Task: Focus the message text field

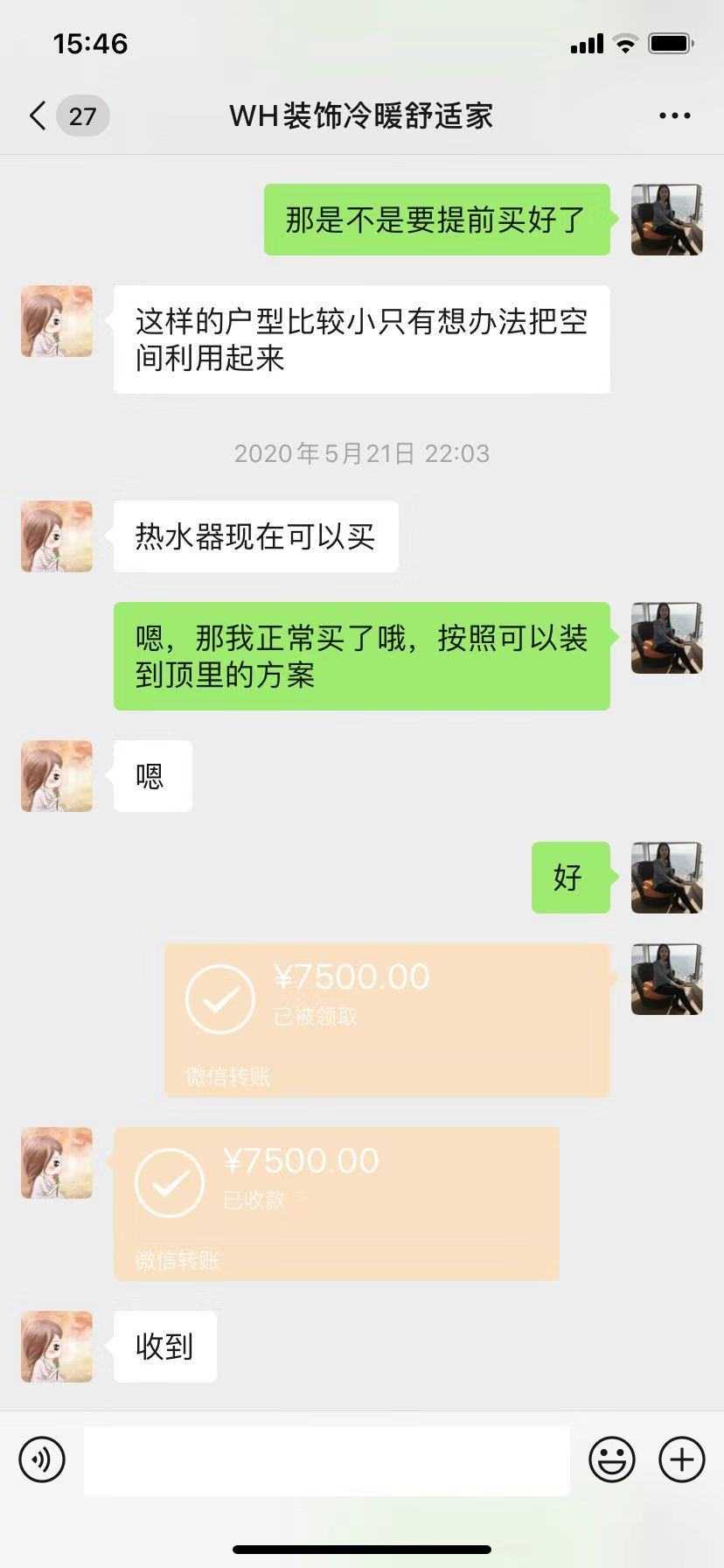Action: click(326, 1459)
